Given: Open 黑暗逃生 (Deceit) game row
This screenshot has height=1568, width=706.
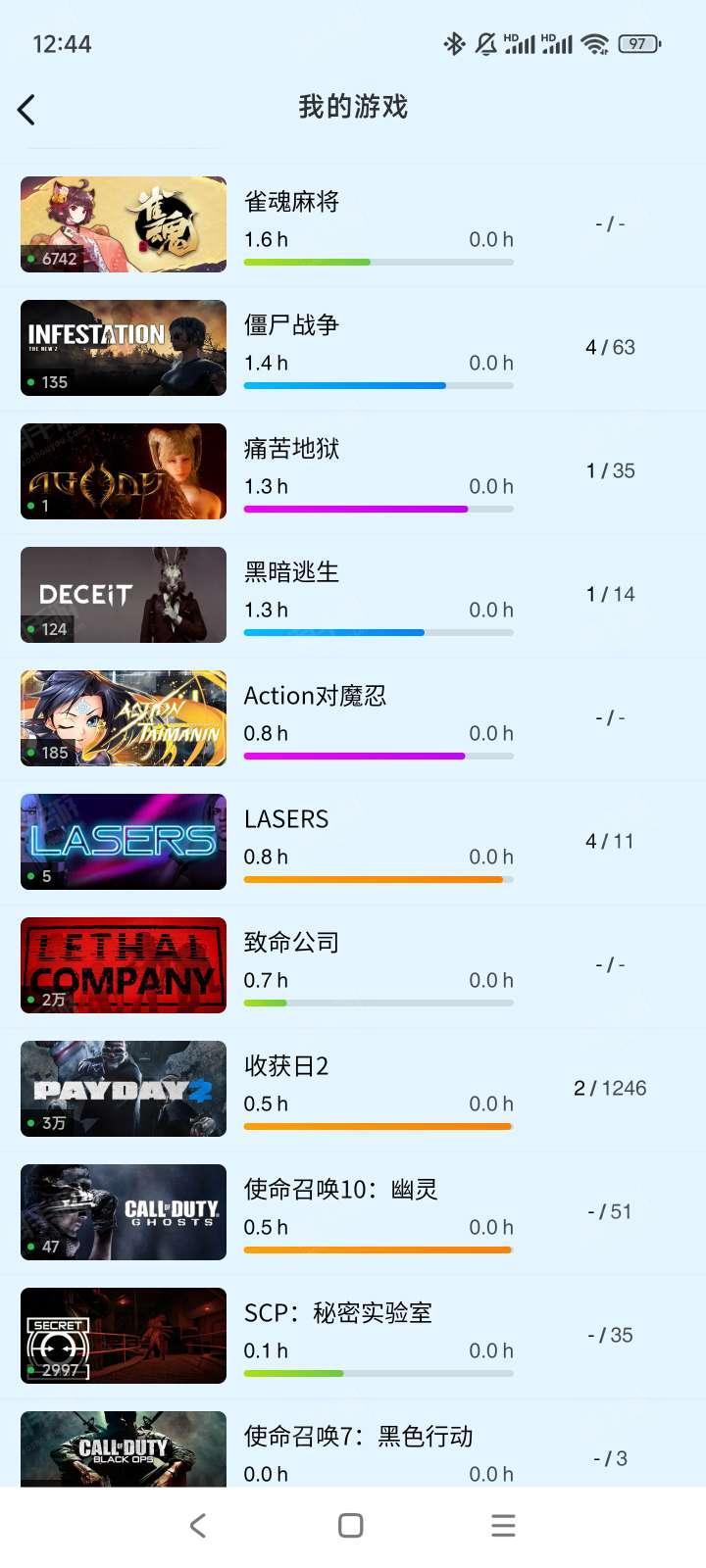Looking at the screenshot, I should click(x=353, y=595).
